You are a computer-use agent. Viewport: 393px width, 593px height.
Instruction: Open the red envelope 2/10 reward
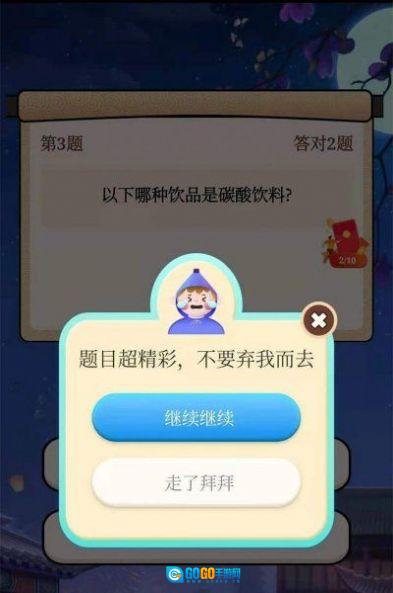(345, 244)
